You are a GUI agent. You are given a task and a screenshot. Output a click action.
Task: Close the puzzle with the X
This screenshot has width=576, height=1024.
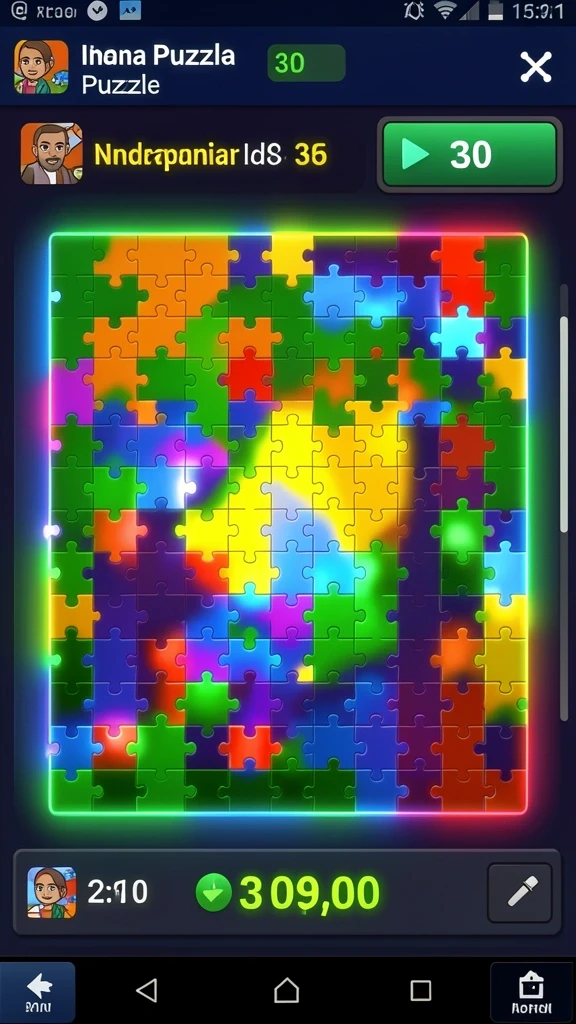coord(536,67)
